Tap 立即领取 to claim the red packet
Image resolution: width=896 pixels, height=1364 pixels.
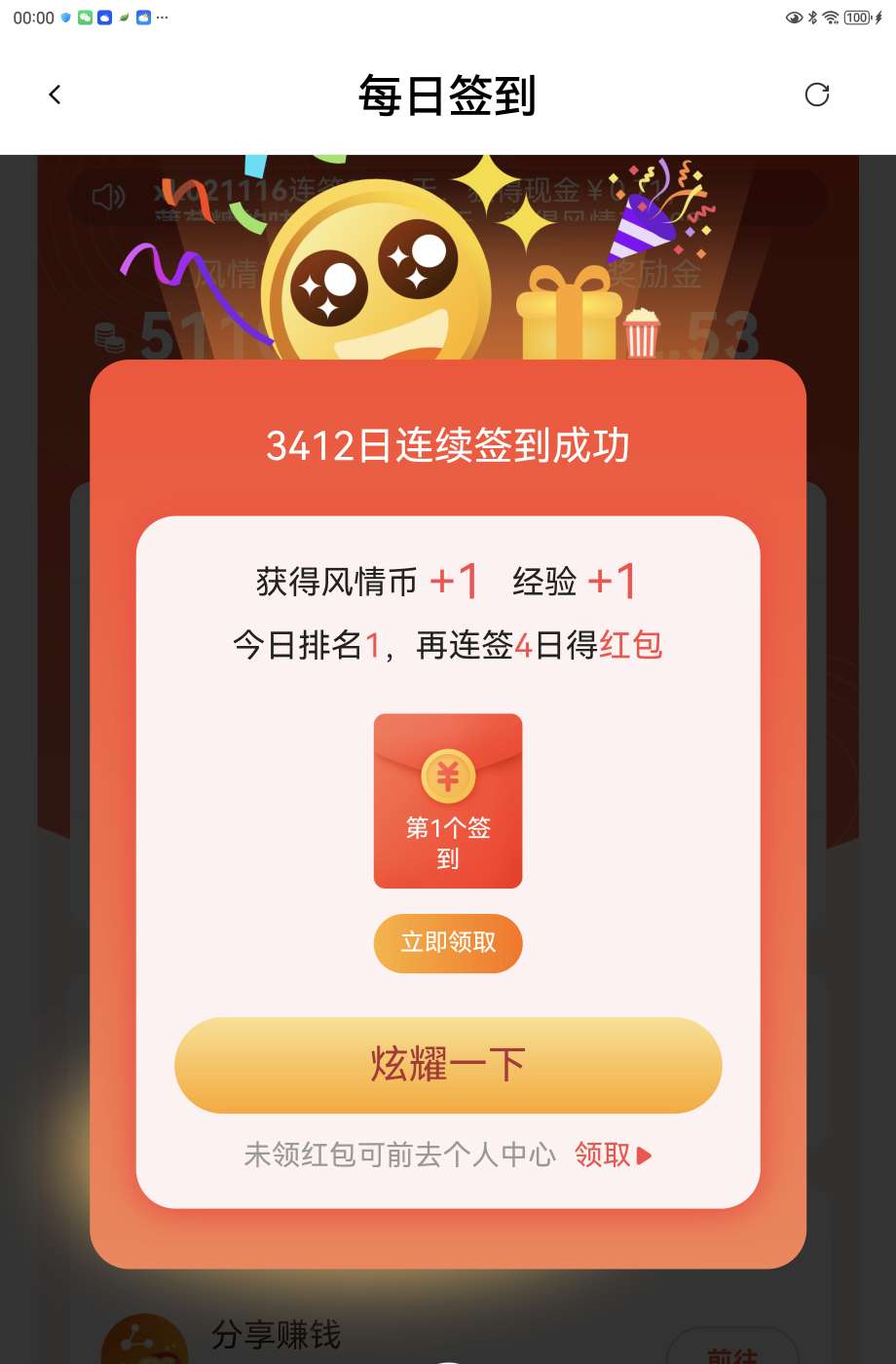point(448,942)
